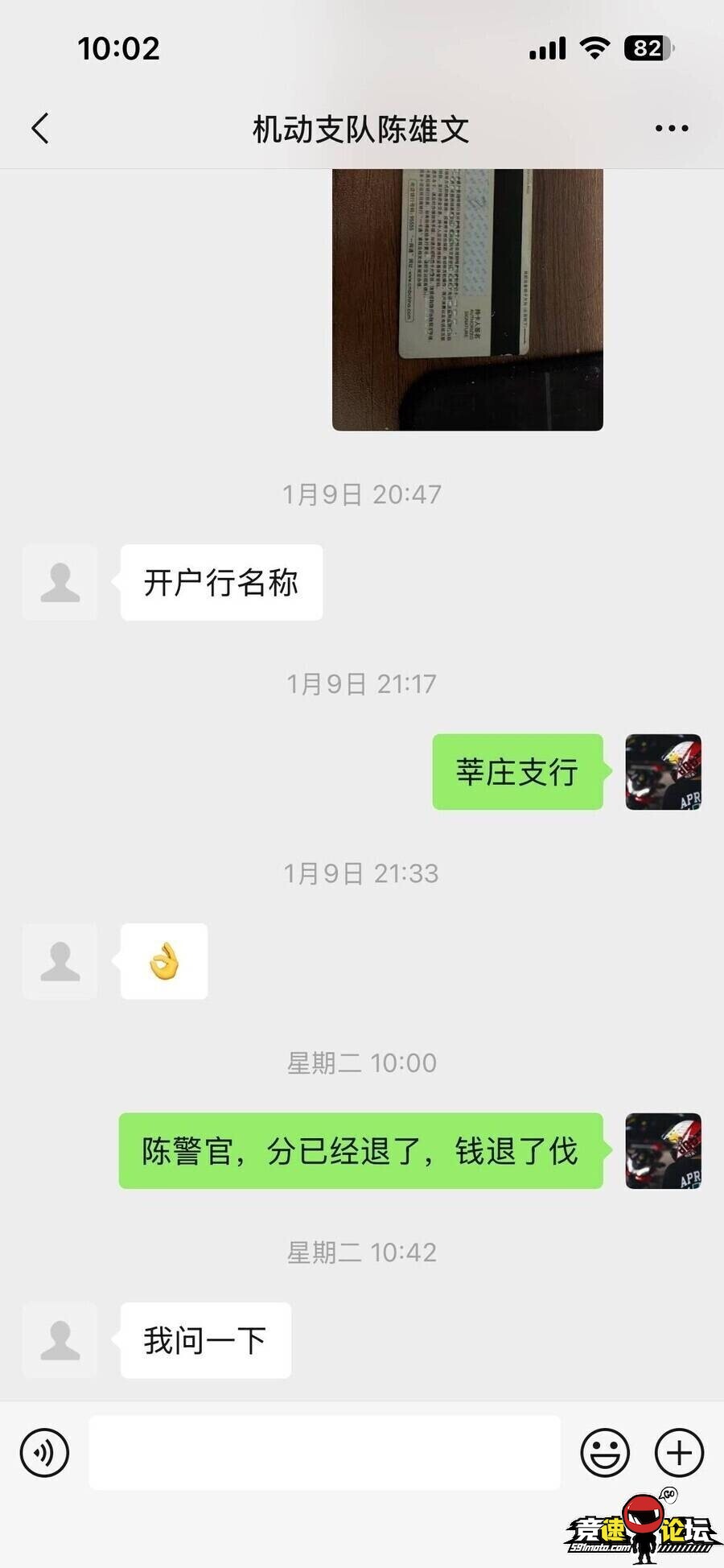Open the emoji picker icon
This screenshot has height=1568, width=724.
pyautogui.click(x=605, y=1454)
